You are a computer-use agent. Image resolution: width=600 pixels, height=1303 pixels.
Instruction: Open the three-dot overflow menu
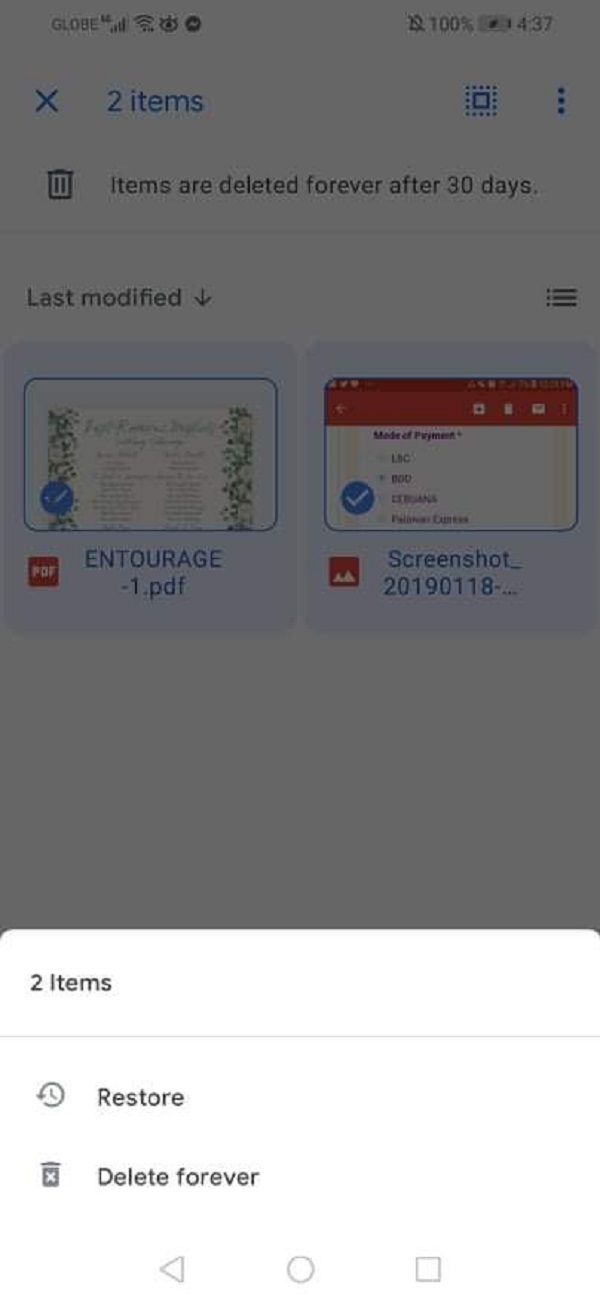tap(560, 101)
